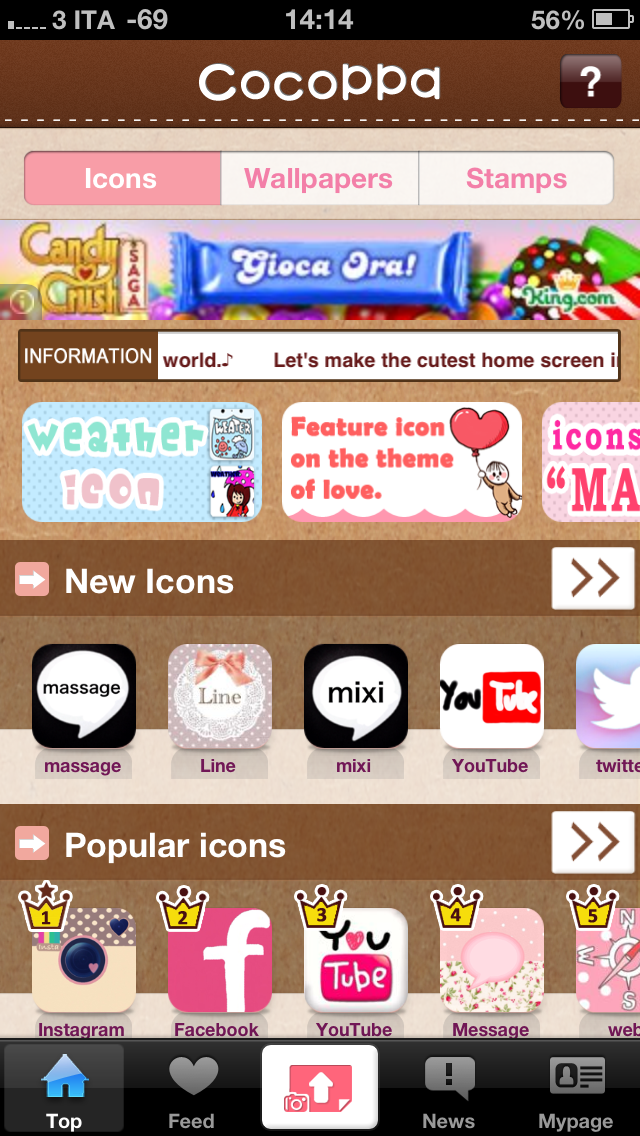The height and width of the screenshot is (1136, 640).
Task: Open the Candy Crush Saga ad banner
Action: (x=320, y=270)
